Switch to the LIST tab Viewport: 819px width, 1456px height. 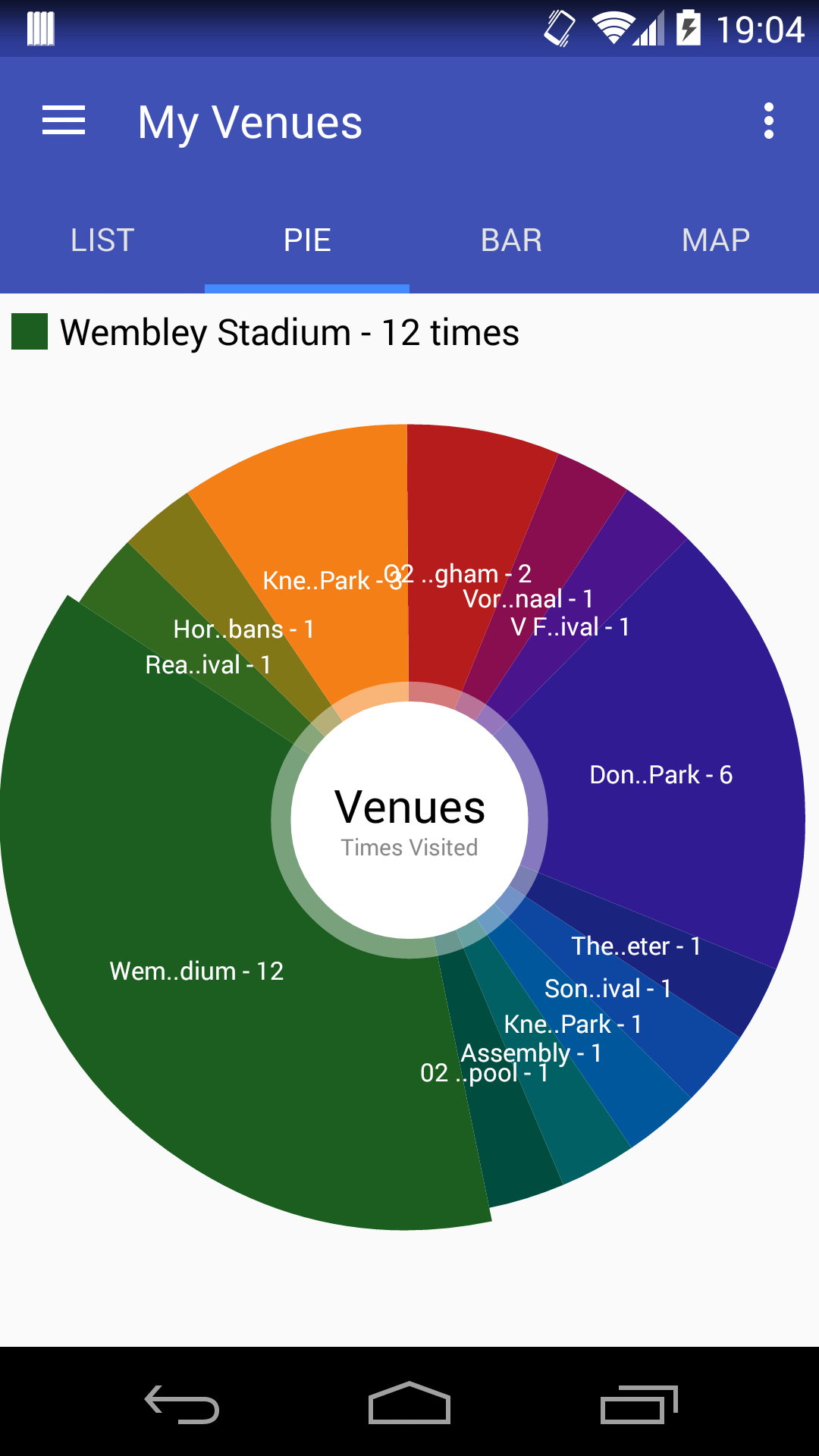pyautogui.click(x=102, y=240)
